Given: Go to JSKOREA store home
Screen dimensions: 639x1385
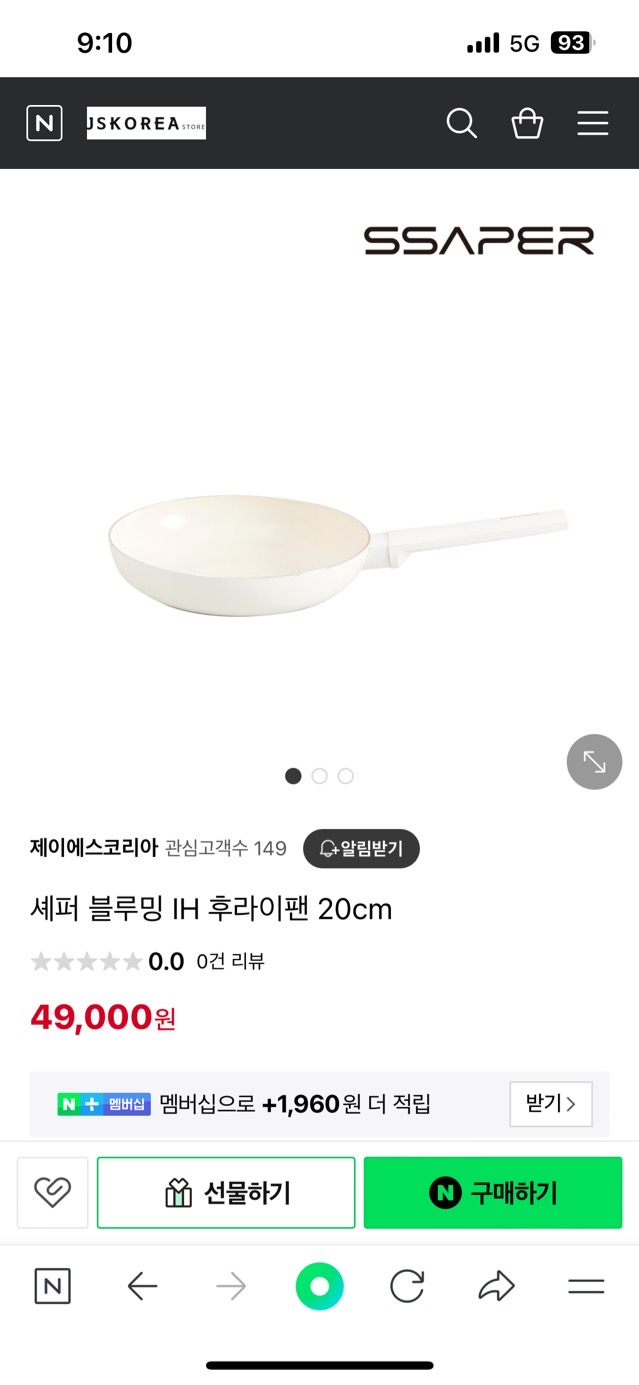Looking at the screenshot, I should click(146, 123).
